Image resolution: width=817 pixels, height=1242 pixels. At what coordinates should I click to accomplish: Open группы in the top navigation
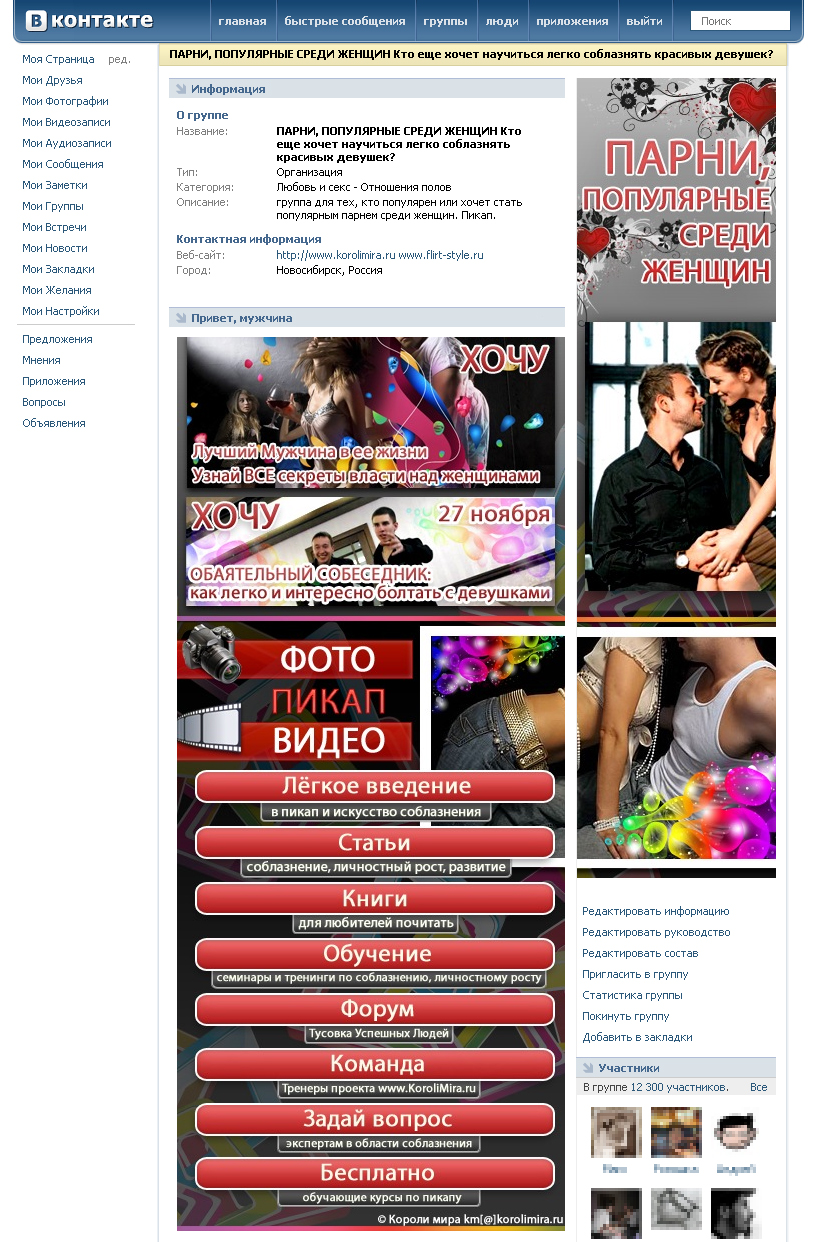click(445, 21)
